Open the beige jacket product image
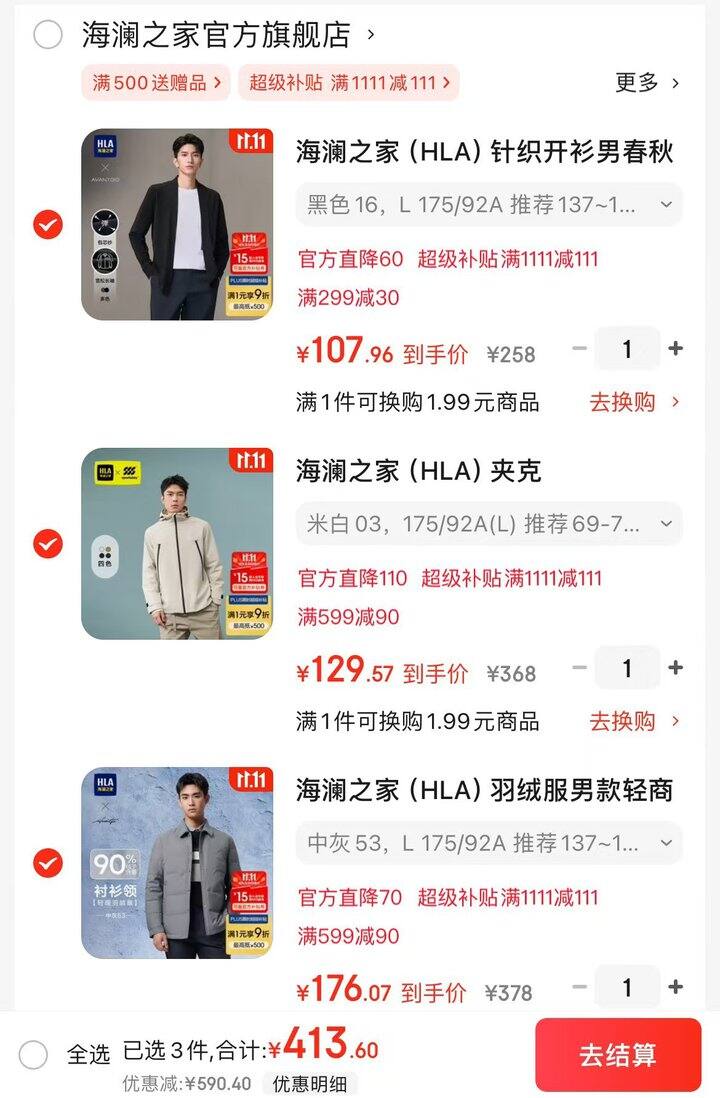The height and width of the screenshot is (1098, 720). (177, 544)
